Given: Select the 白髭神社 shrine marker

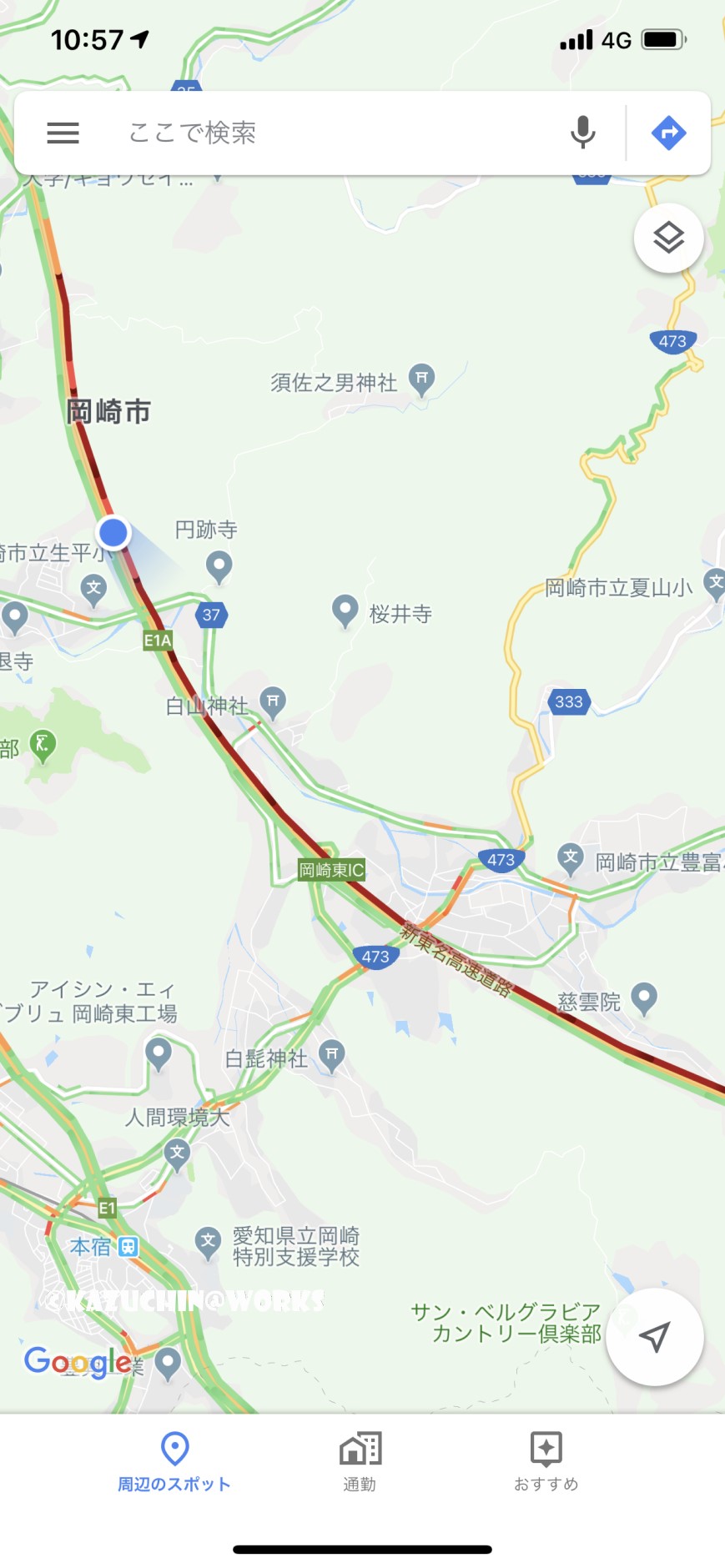Looking at the screenshot, I should coord(331,1056).
